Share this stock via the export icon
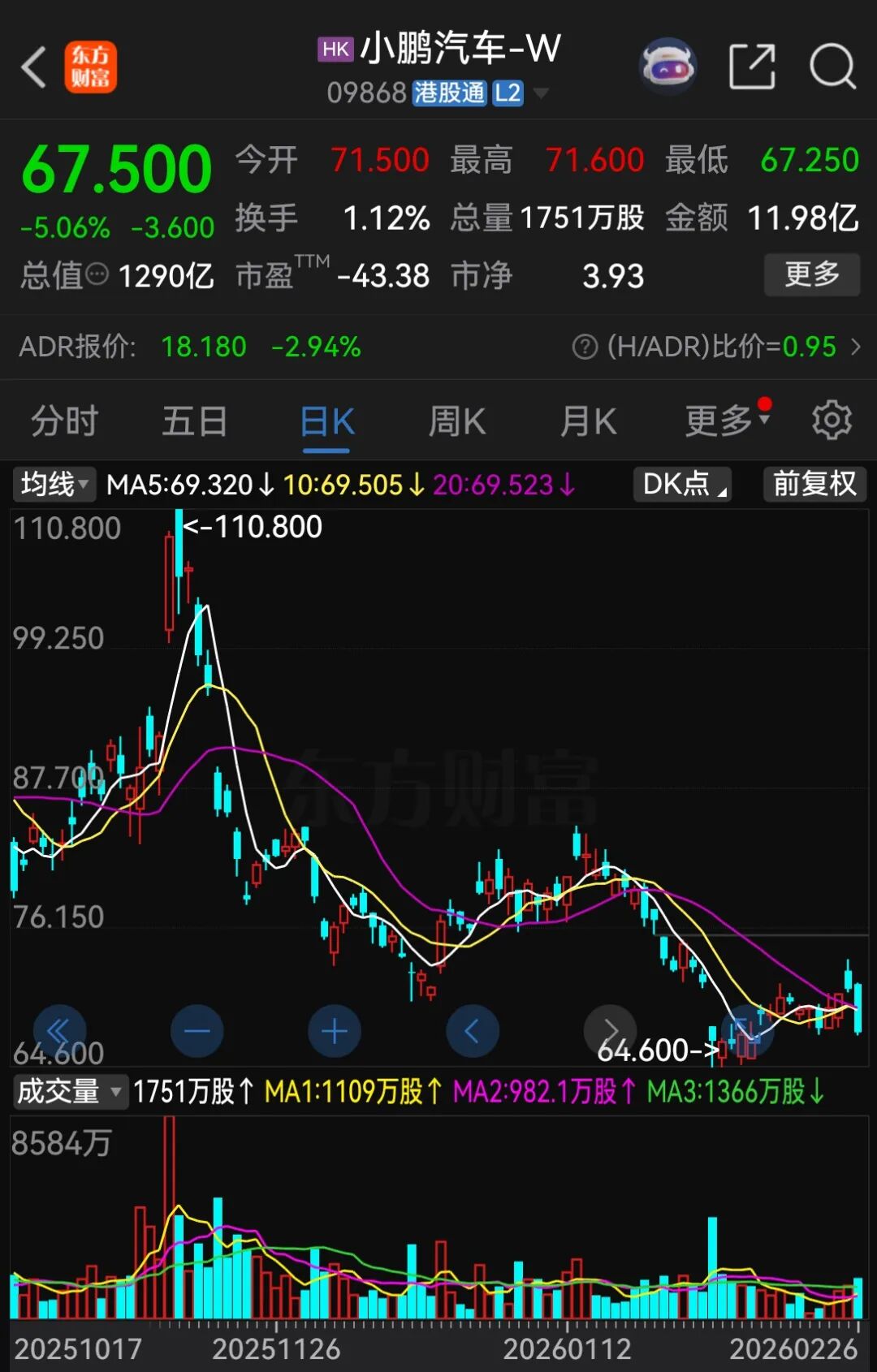Viewport: 877px width, 1372px height. coord(752,67)
